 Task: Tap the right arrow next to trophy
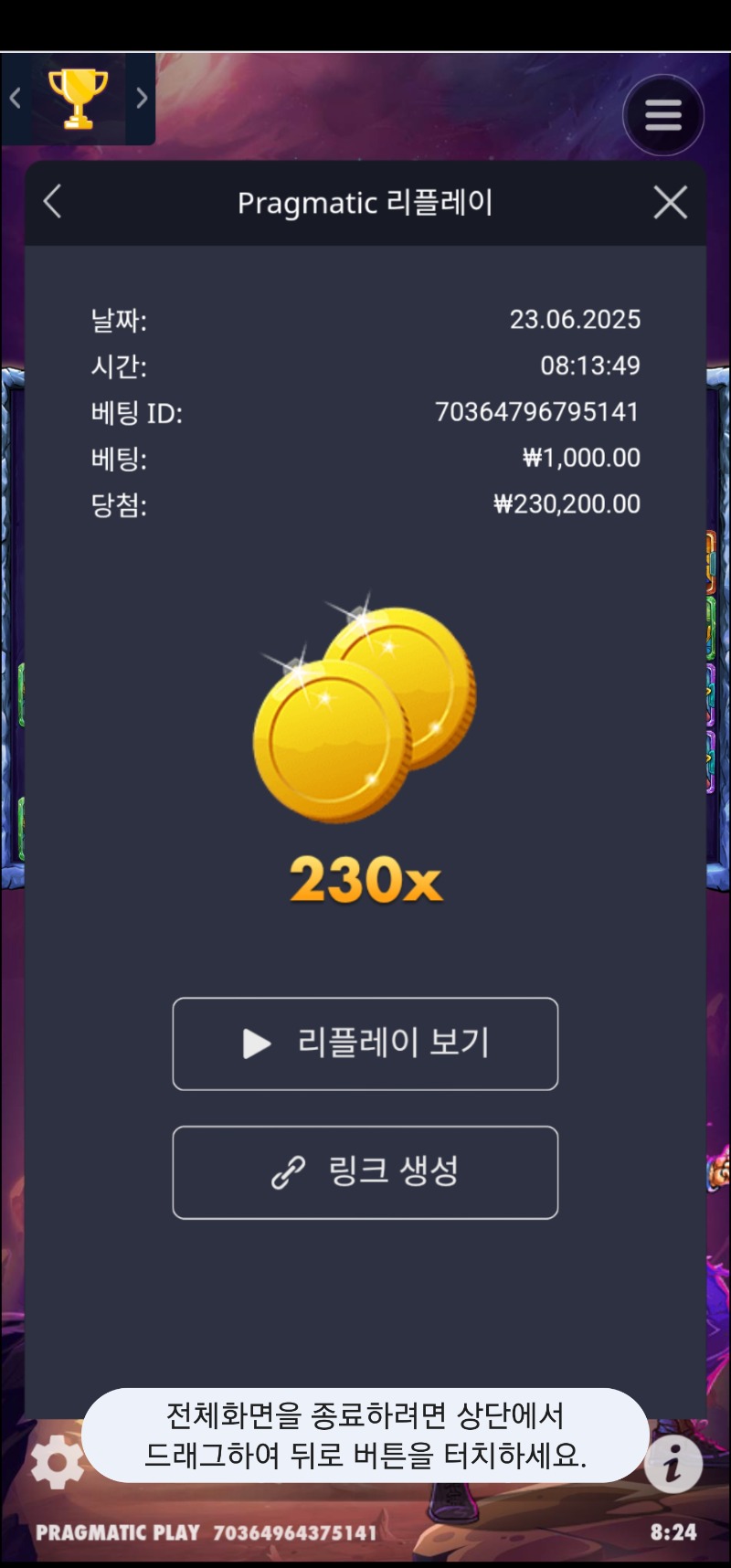pos(142,98)
